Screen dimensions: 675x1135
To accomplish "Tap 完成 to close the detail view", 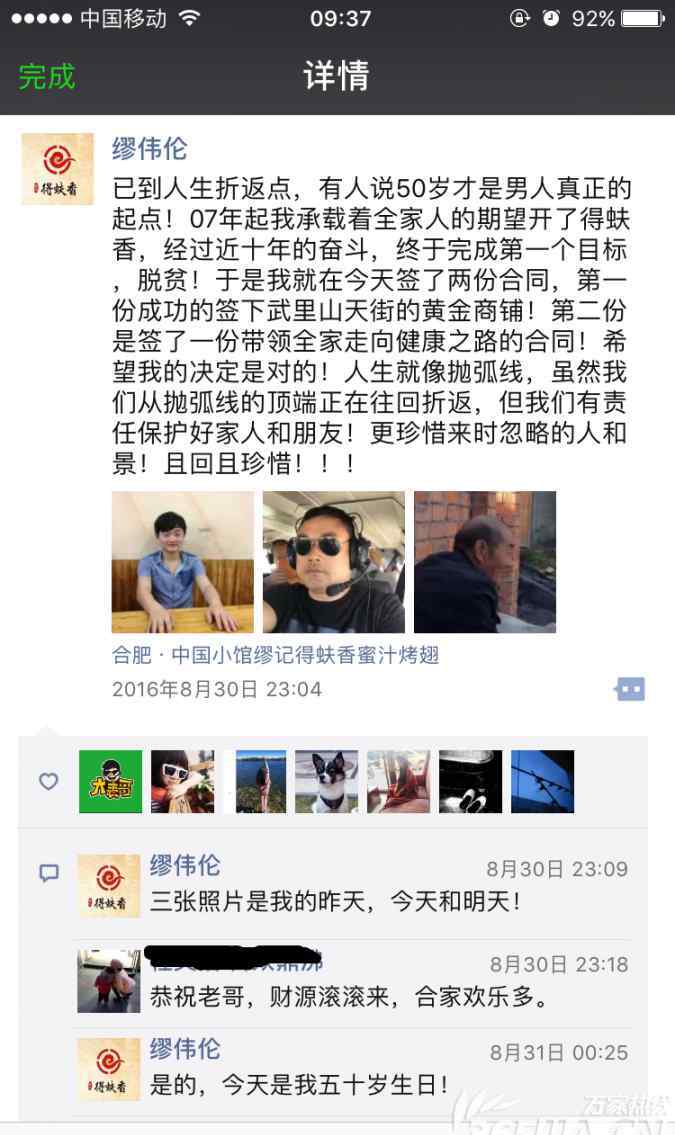I will pyautogui.click(x=47, y=77).
